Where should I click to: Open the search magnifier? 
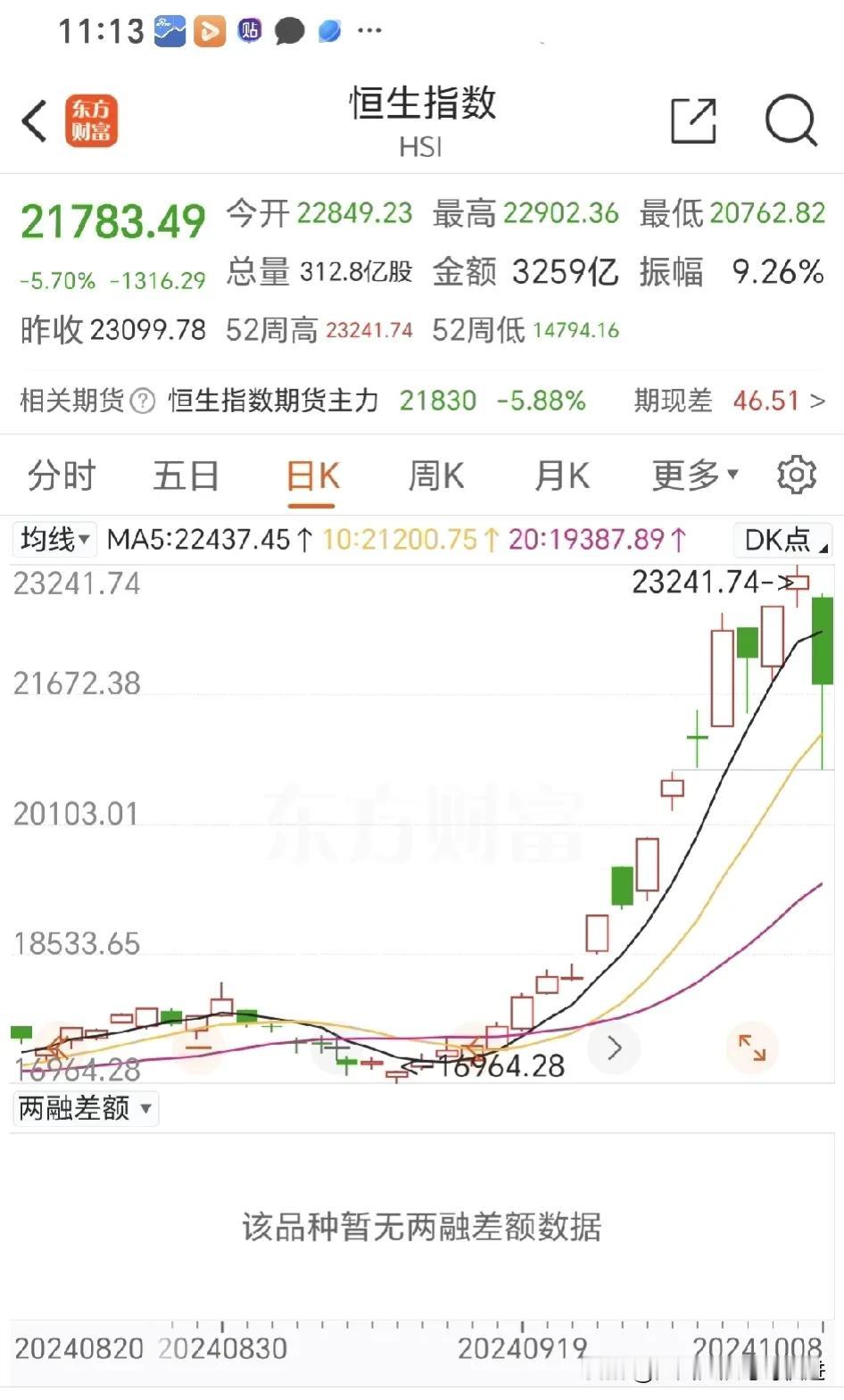click(x=790, y=120)
